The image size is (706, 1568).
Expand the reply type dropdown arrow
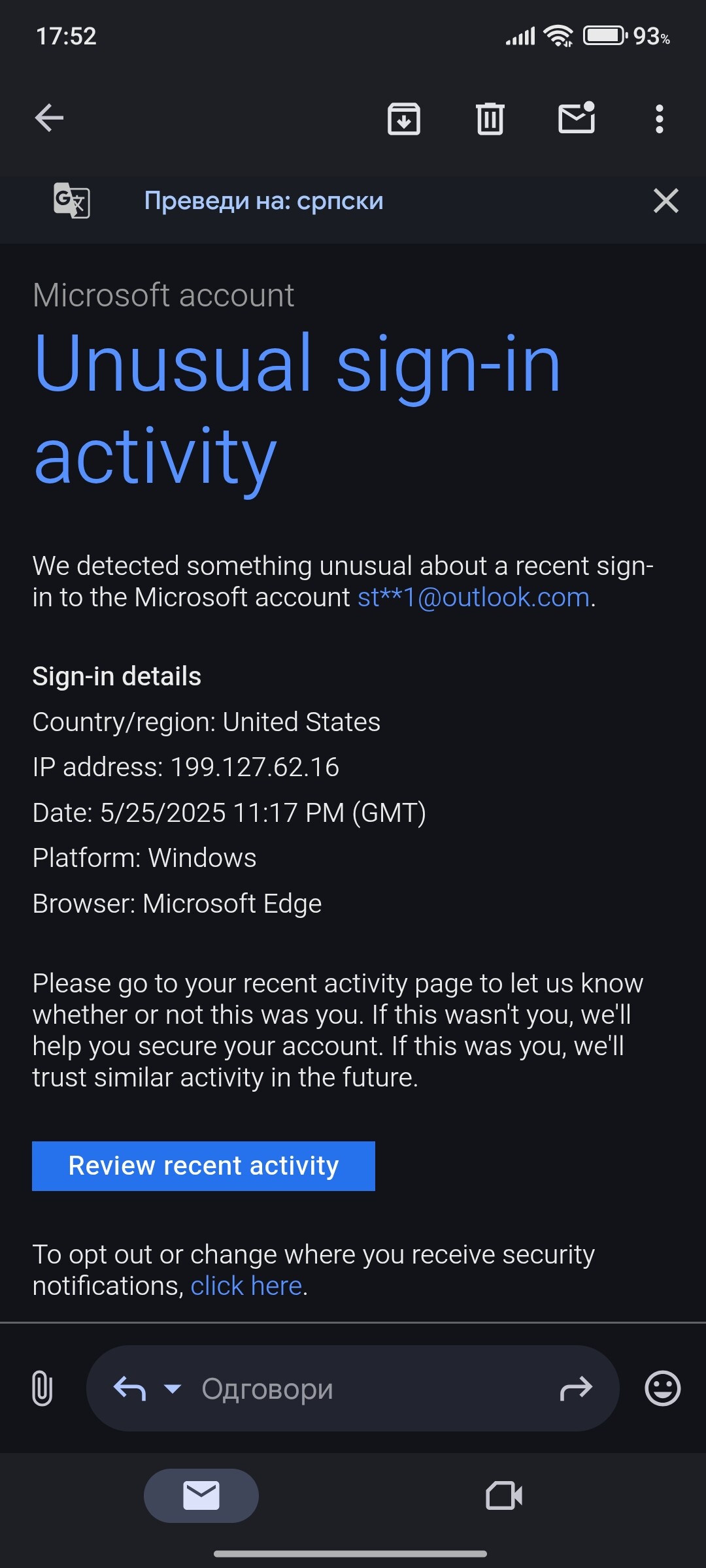[x=173, y=1388]
